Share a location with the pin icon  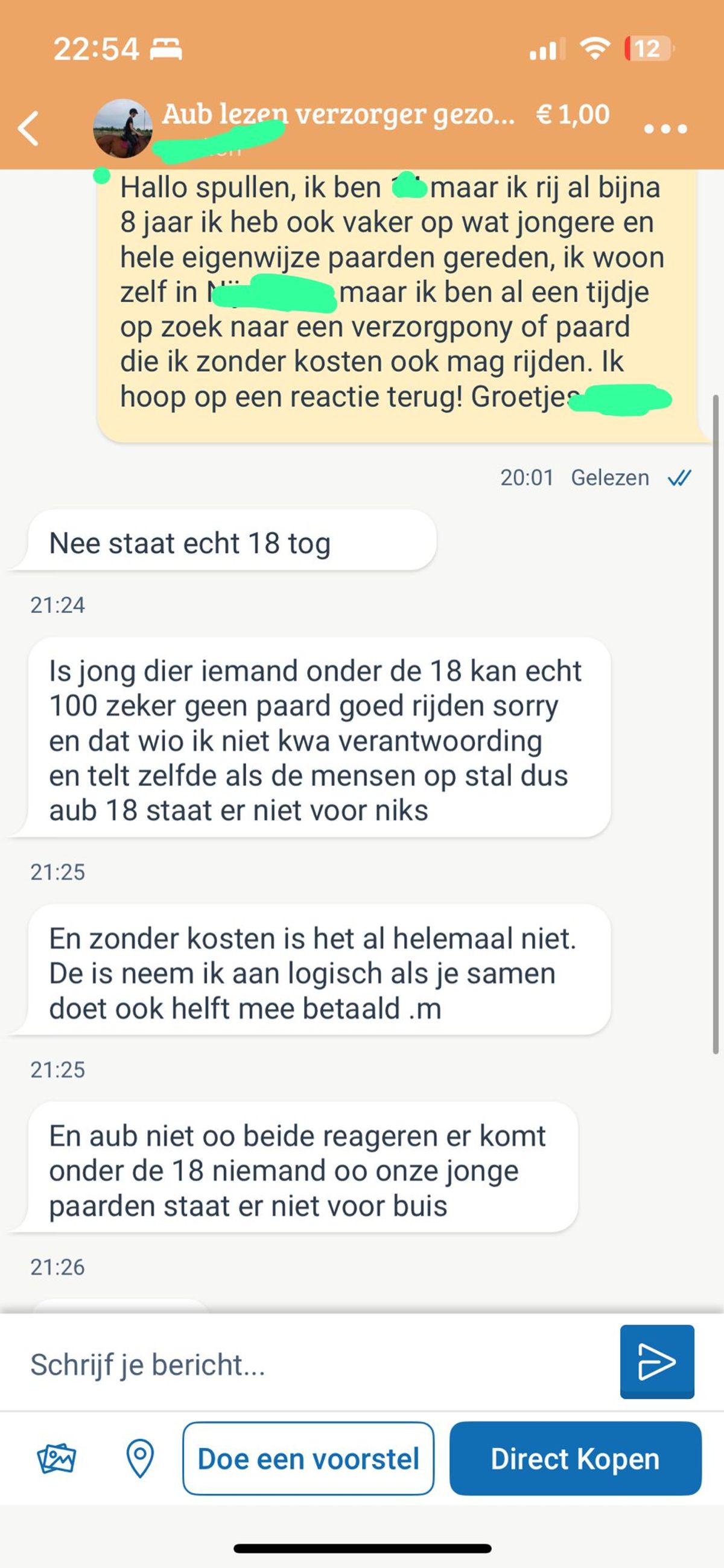tap(139, 1458)
